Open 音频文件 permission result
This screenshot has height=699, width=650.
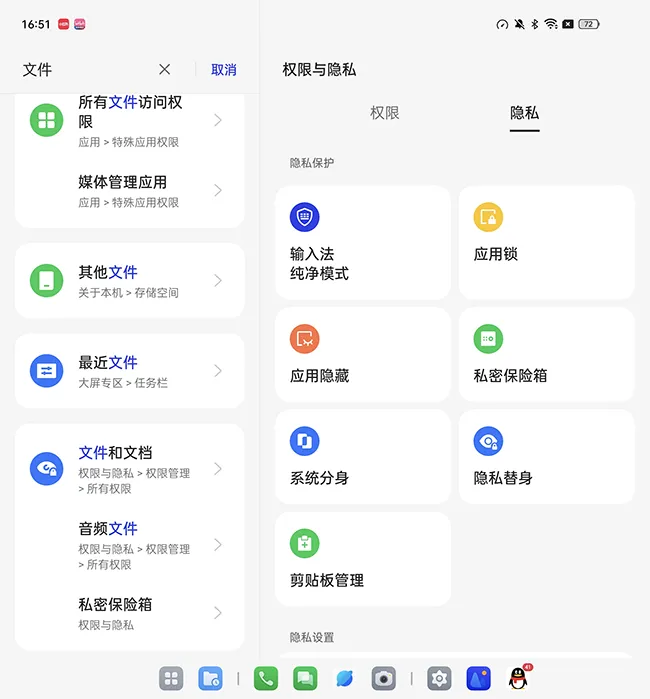pos(130,544)
